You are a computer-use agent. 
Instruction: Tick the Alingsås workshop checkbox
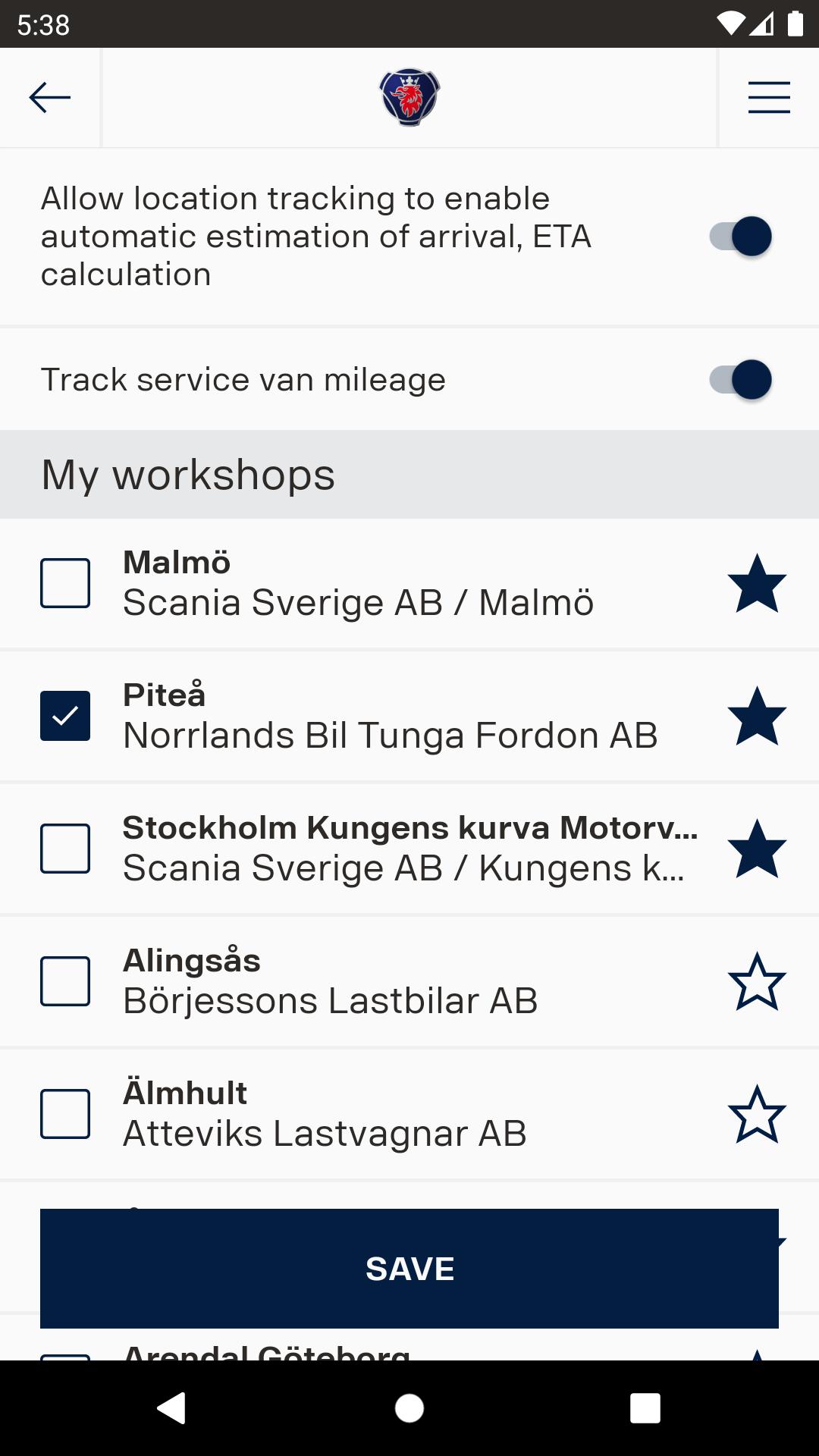tap(65, 981)
